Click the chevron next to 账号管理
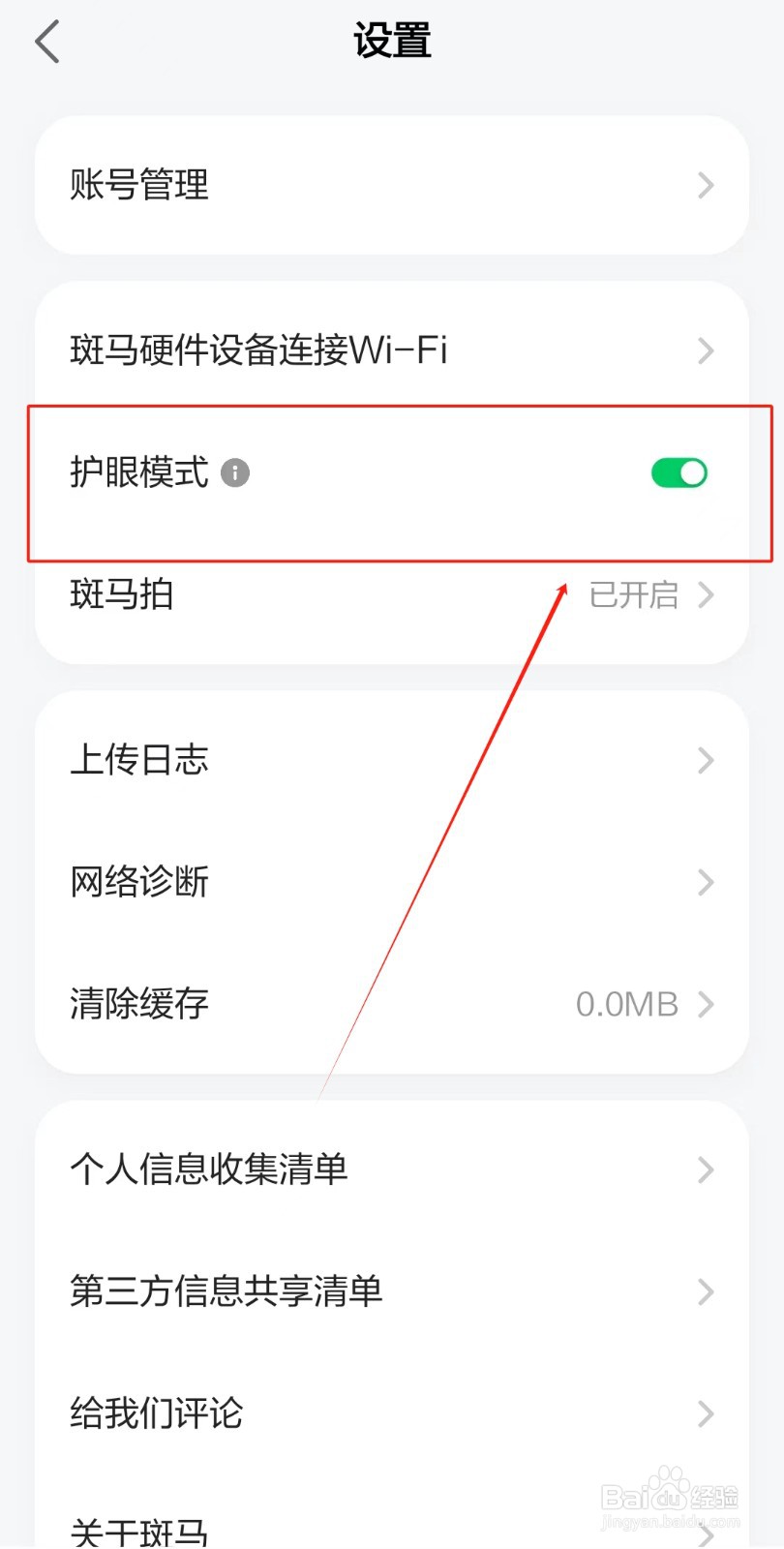The height and width of the screenshot is (1549, 784). click(706, 186)
